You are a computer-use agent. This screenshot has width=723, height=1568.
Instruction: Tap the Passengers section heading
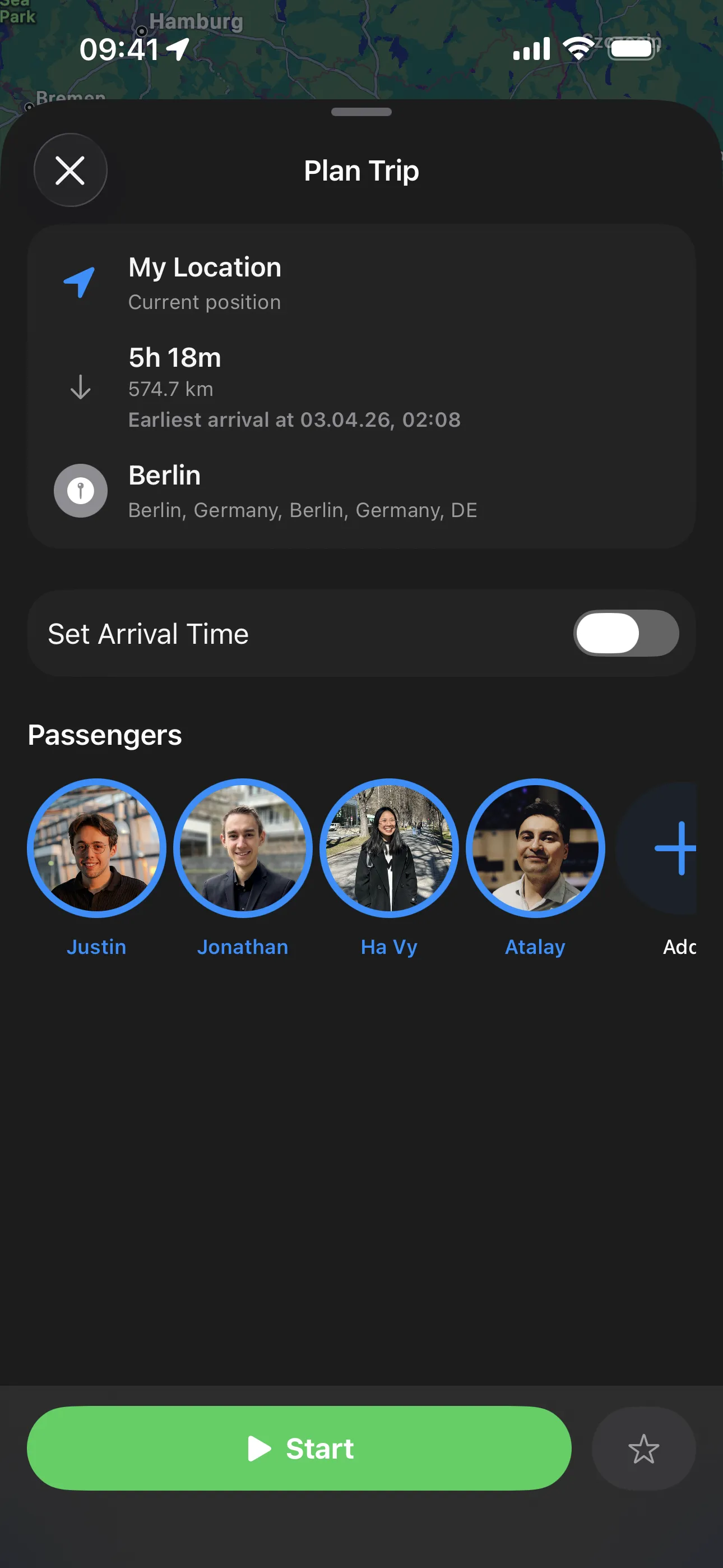click(x=104, y=735)
